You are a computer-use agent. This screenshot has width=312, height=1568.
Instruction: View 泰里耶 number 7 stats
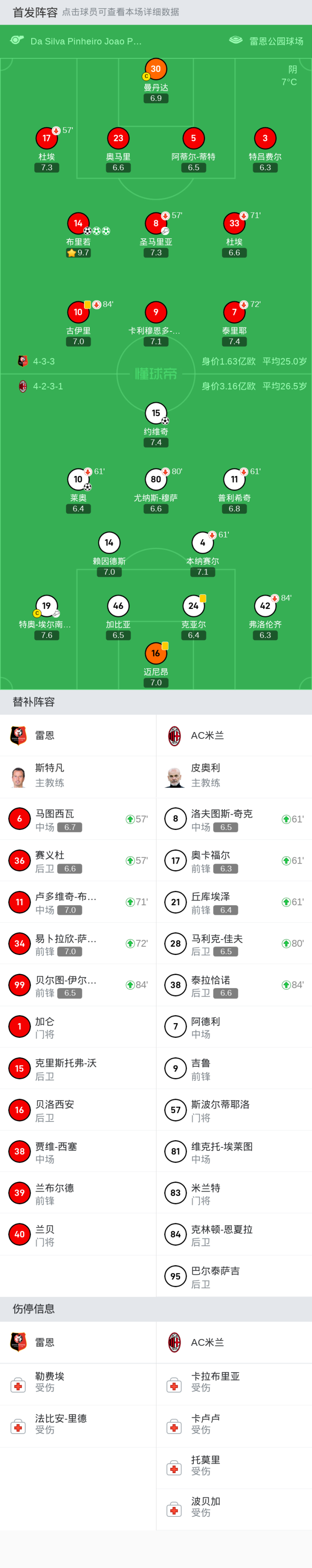coord(234,313)
